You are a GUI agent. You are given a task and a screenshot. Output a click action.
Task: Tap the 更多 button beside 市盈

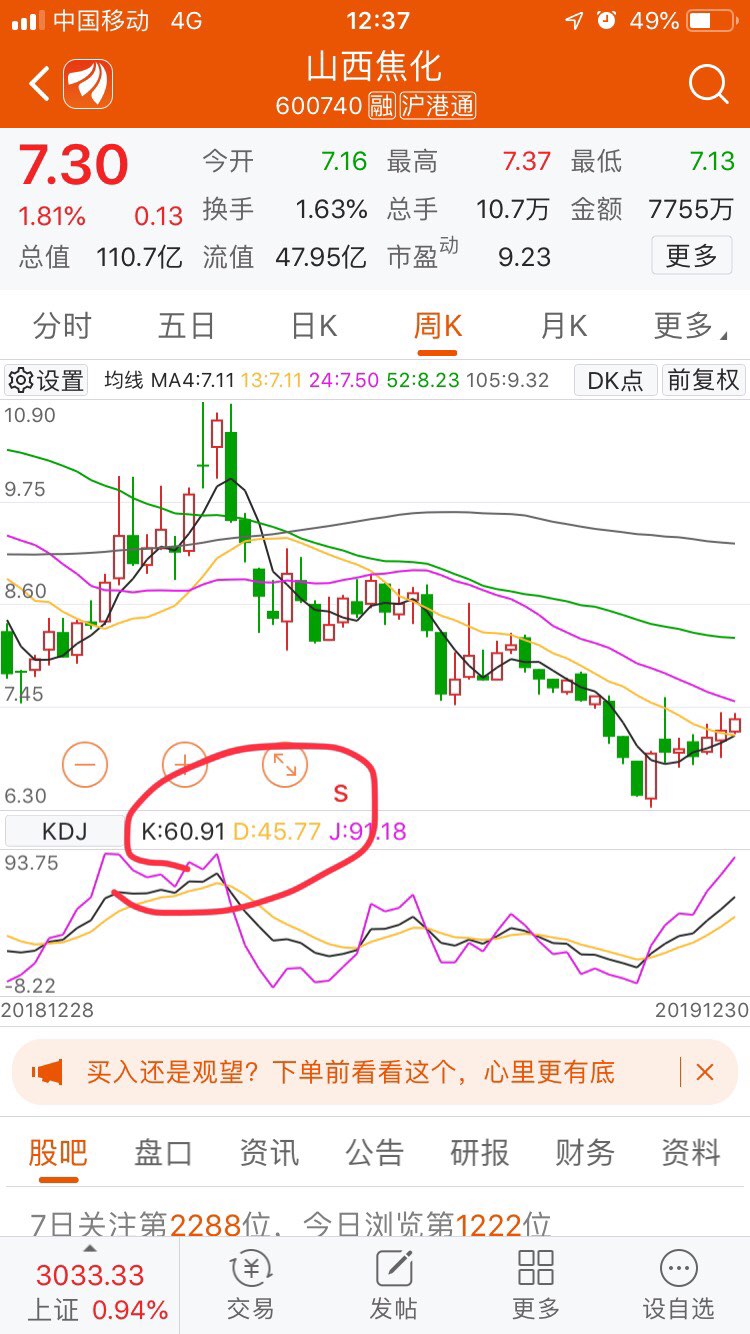pos(692,256)
